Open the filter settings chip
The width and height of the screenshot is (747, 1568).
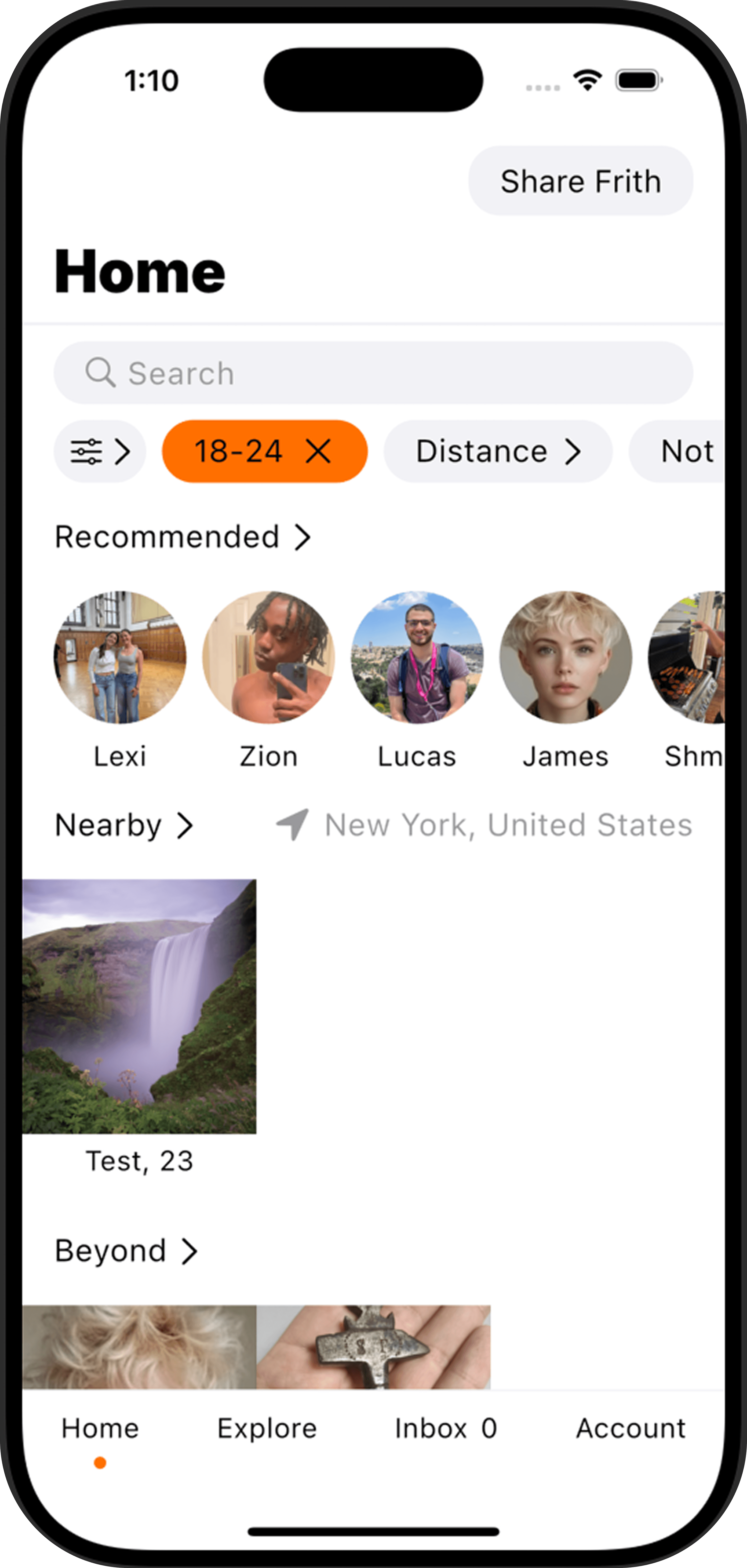coord(100,451)
